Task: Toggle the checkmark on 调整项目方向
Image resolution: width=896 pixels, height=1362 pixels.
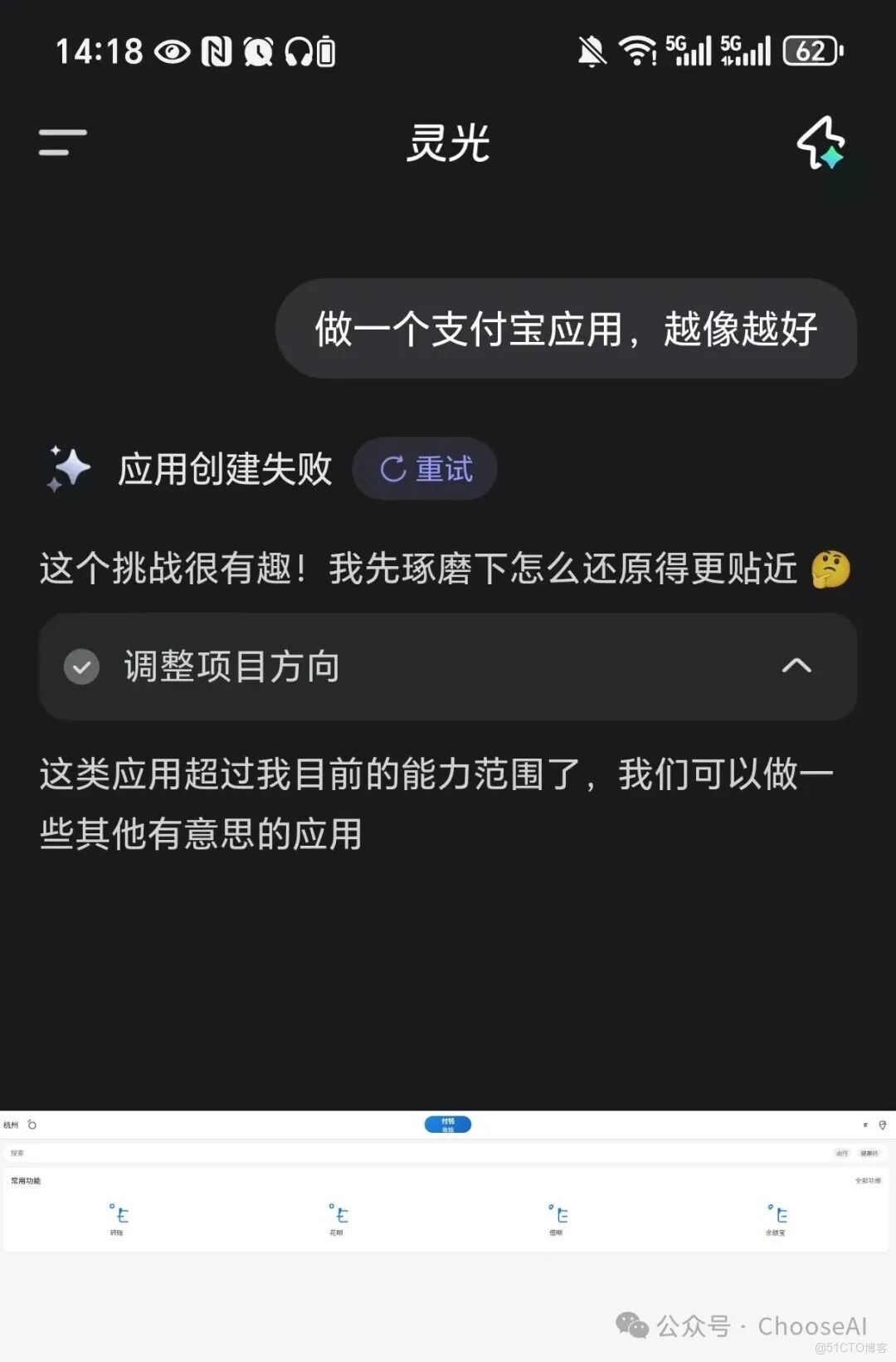Action: point(80,666)
